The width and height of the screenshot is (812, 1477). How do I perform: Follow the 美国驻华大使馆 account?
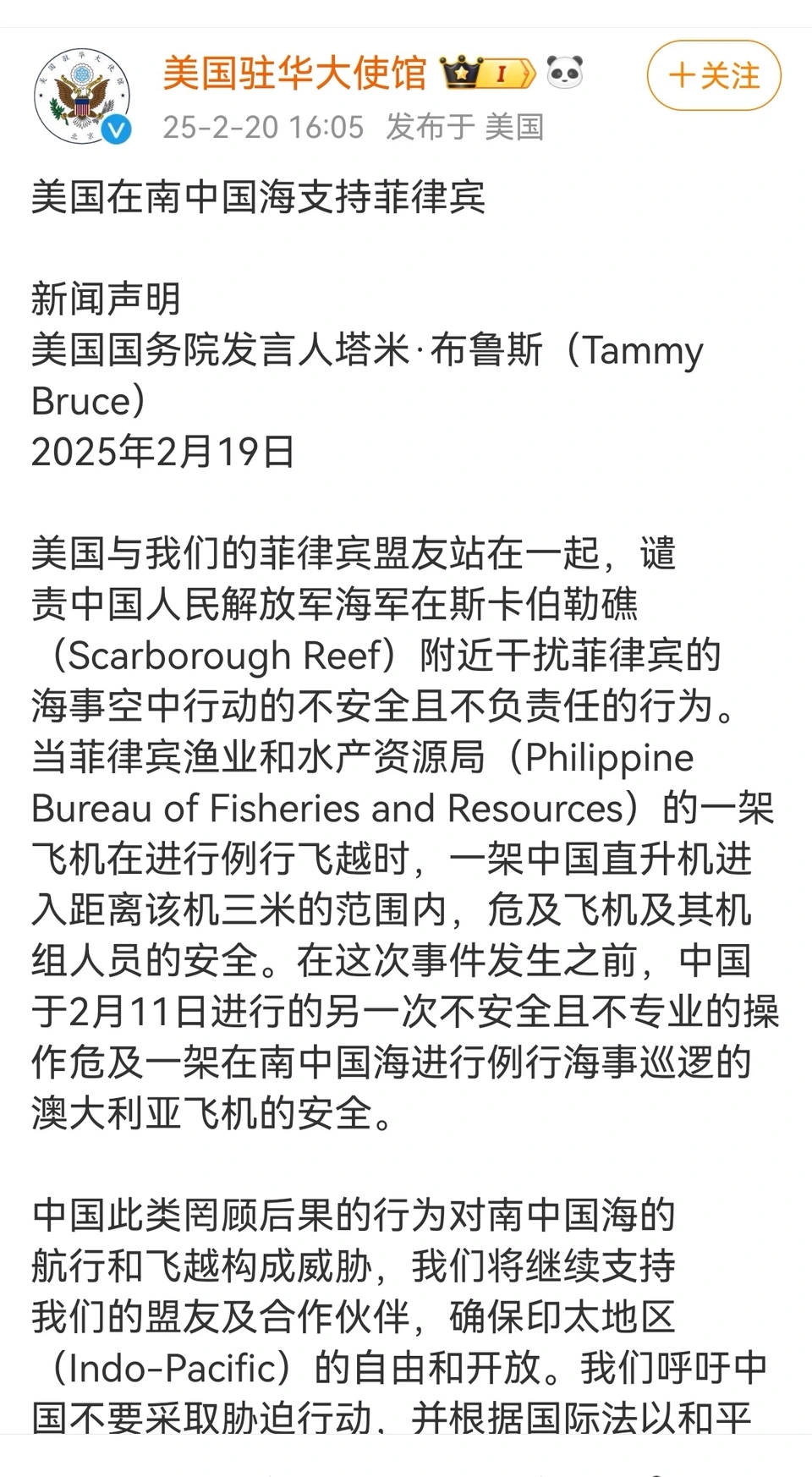coord(713,75)
